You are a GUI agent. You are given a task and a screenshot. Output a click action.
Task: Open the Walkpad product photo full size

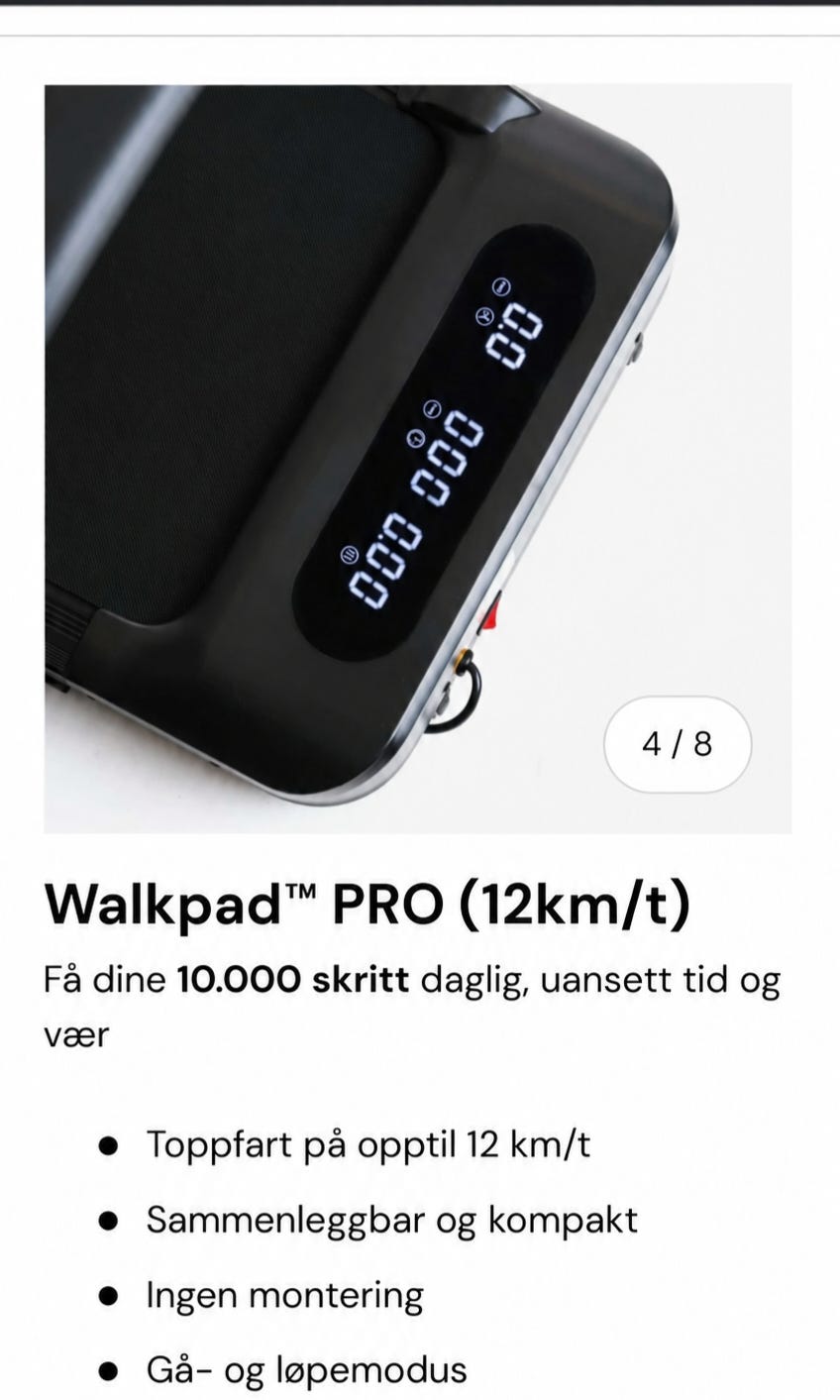point(417,459)
